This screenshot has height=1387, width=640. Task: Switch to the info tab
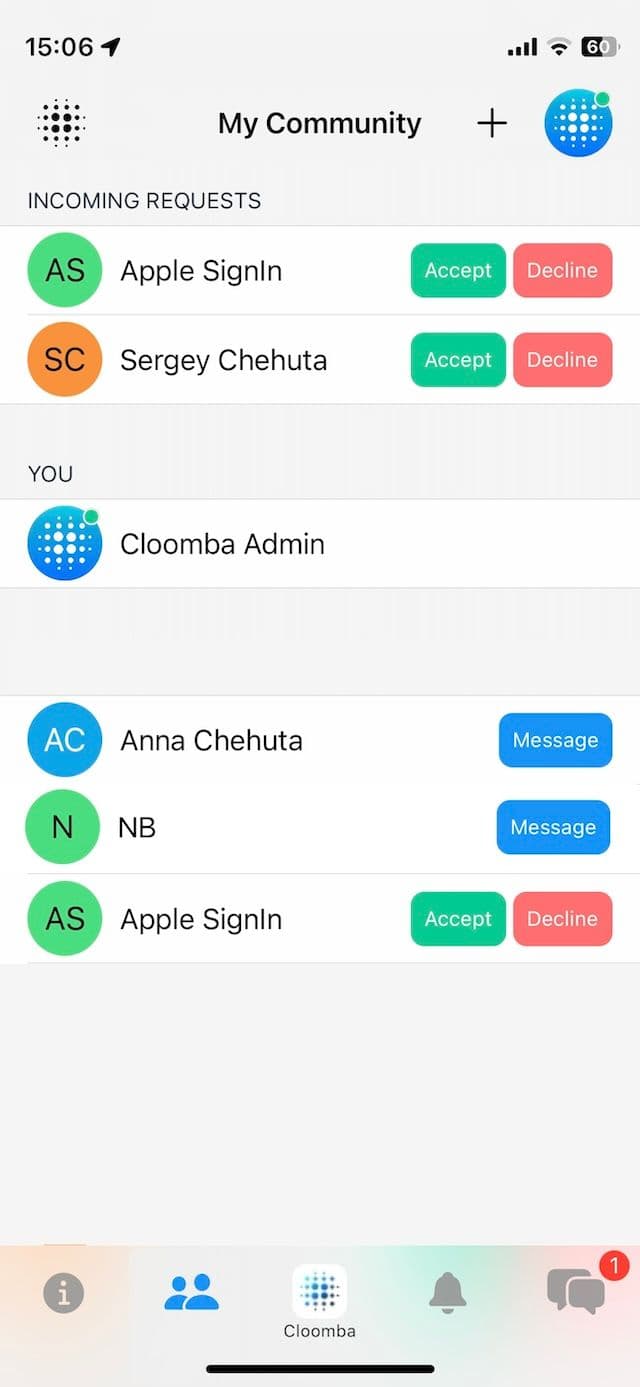(x=64, y=1294)
